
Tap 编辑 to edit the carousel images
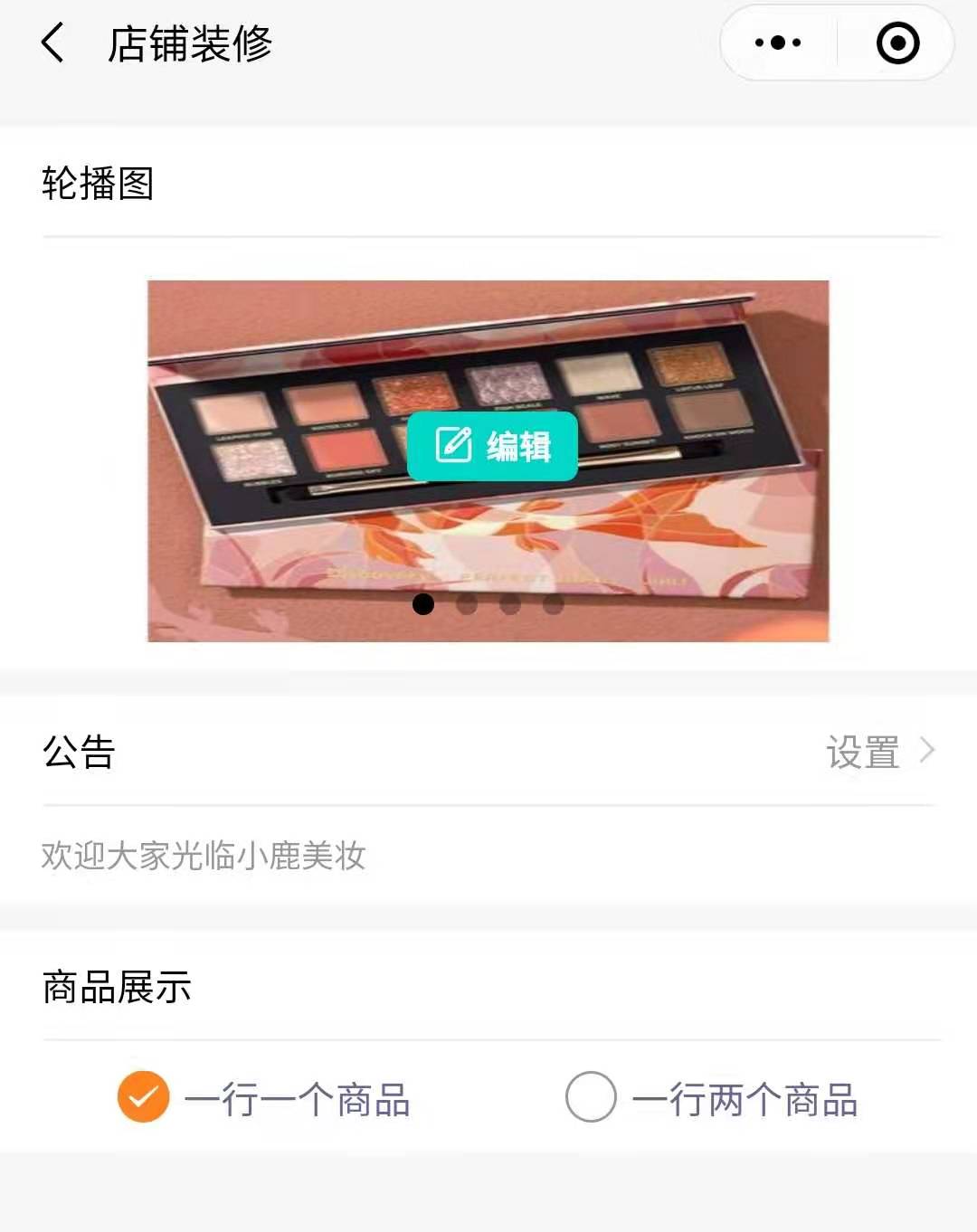click(x=492, y=446)
